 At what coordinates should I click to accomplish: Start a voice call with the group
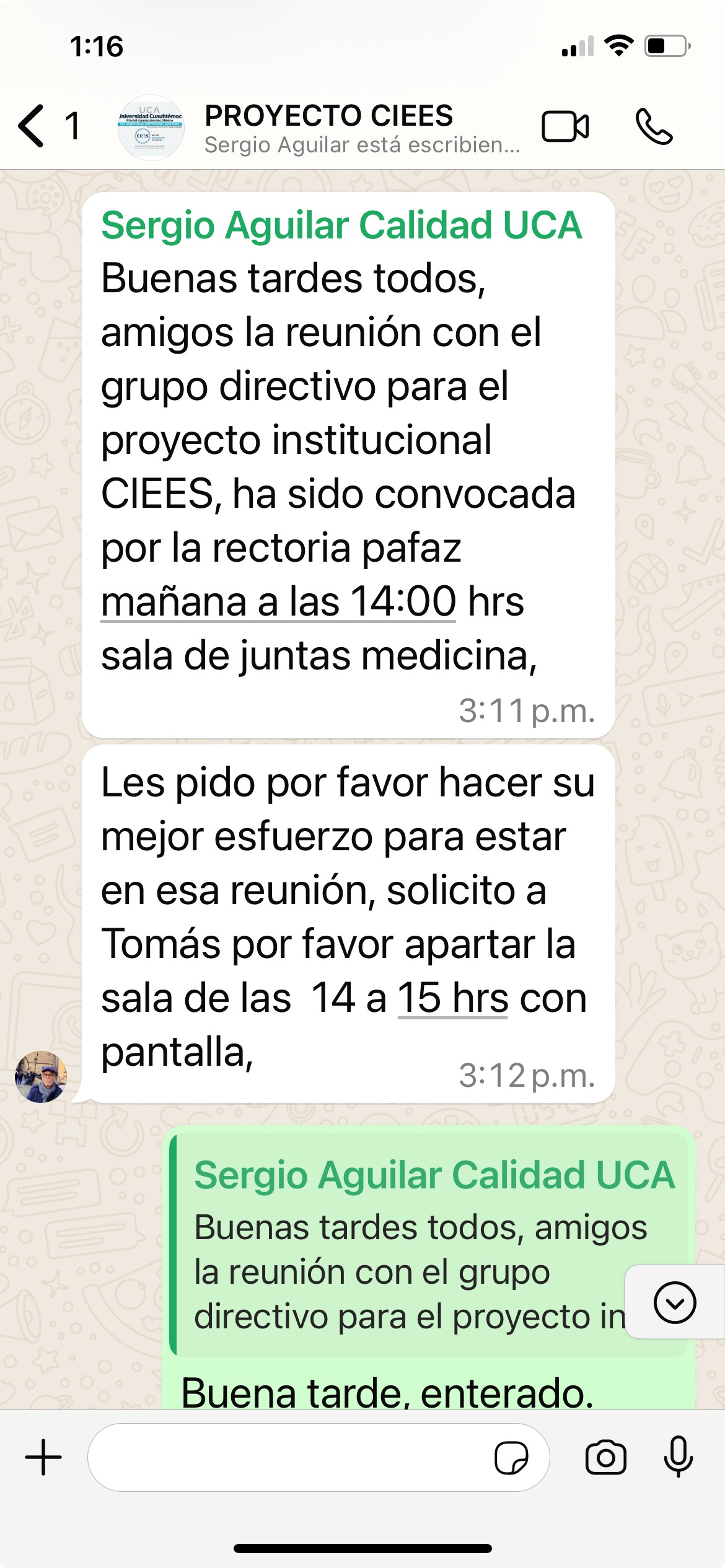654,126
